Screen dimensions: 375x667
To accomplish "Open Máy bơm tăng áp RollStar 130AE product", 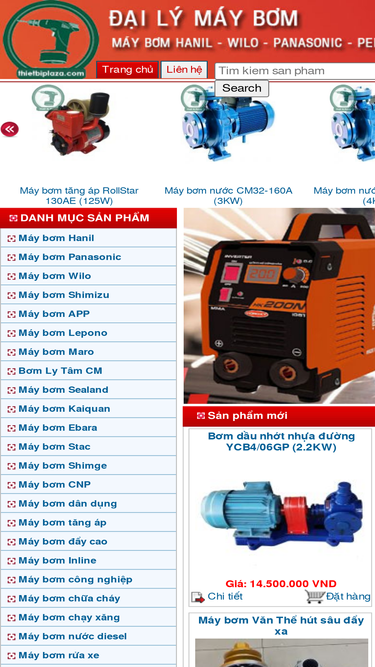I will click(x=79, y=196).
